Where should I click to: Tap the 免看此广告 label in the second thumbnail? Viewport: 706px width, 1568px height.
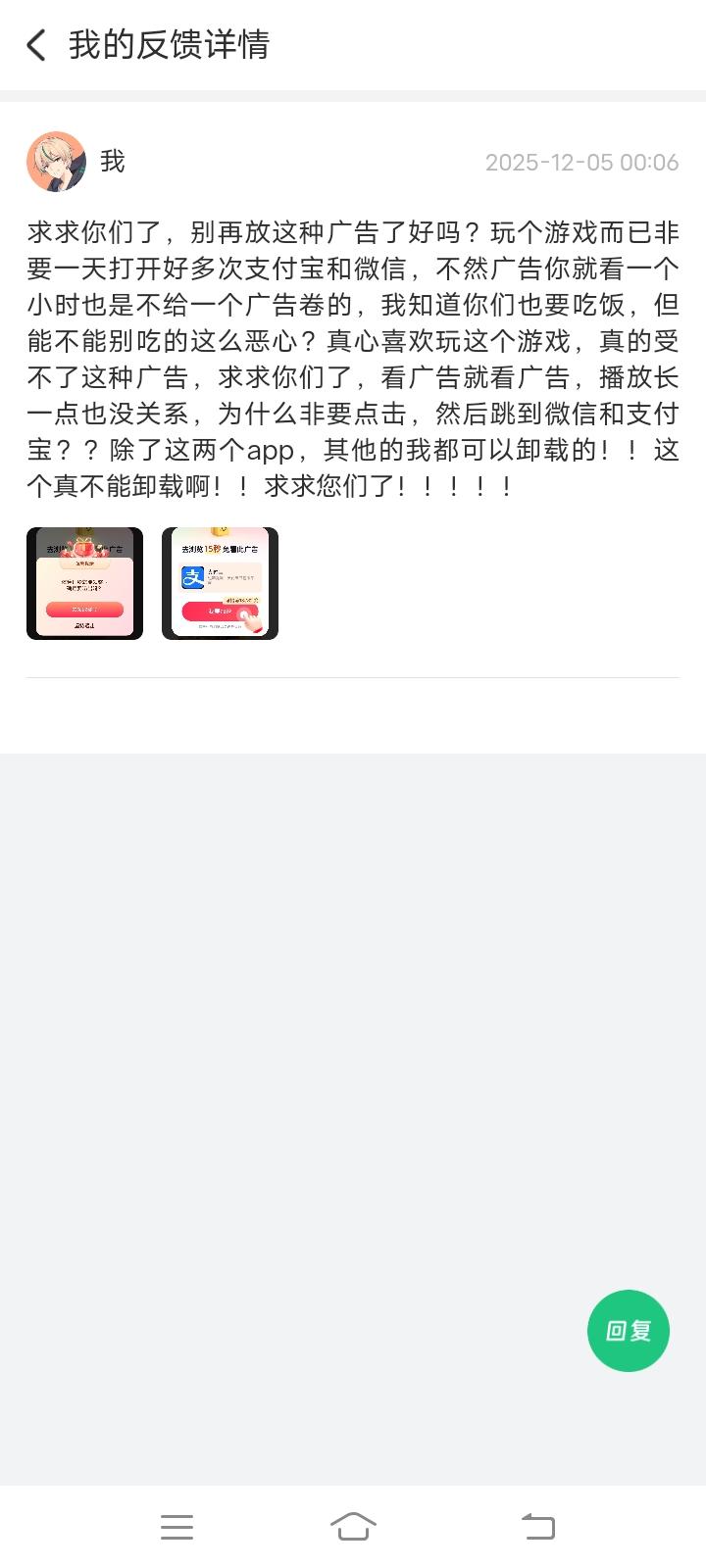pyautogui.click(x=241, y=550)
